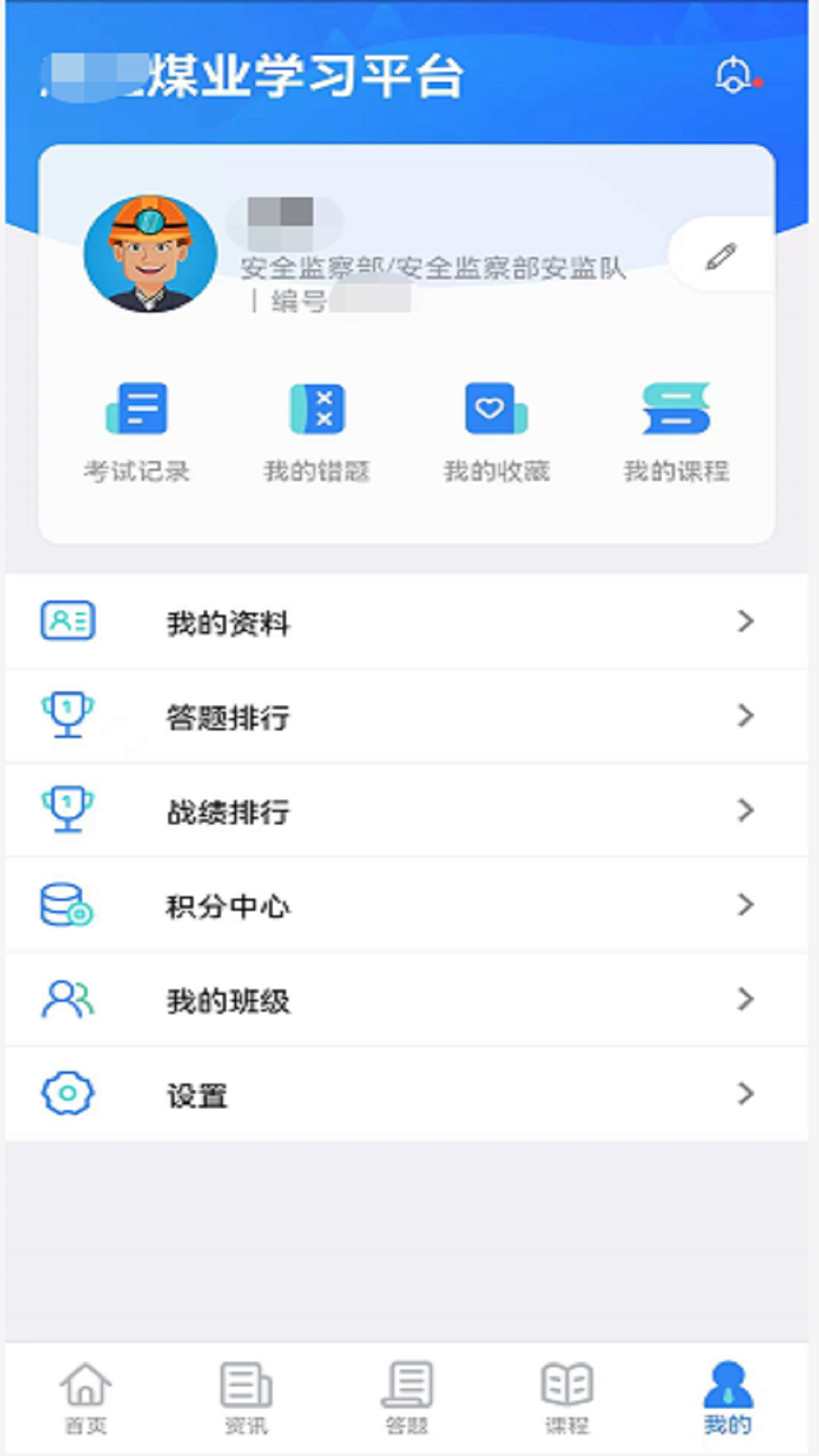The height and width of the screenshot is (1456, 819).
Task: Switch to the 答题 quiz tab
Action: (x=407, y=1399)
